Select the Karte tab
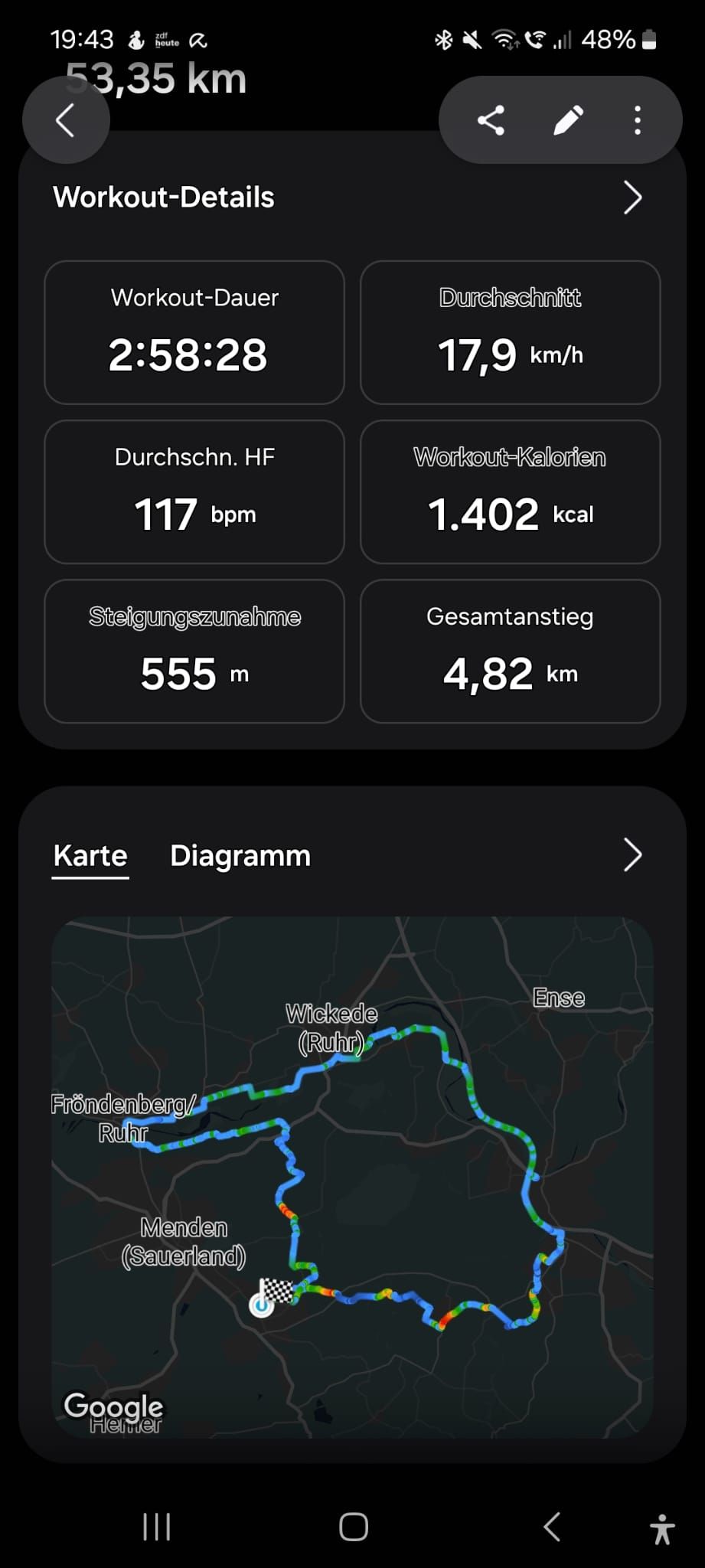The height and width of the screenshot is (1568, 705). tap(90, 856)
